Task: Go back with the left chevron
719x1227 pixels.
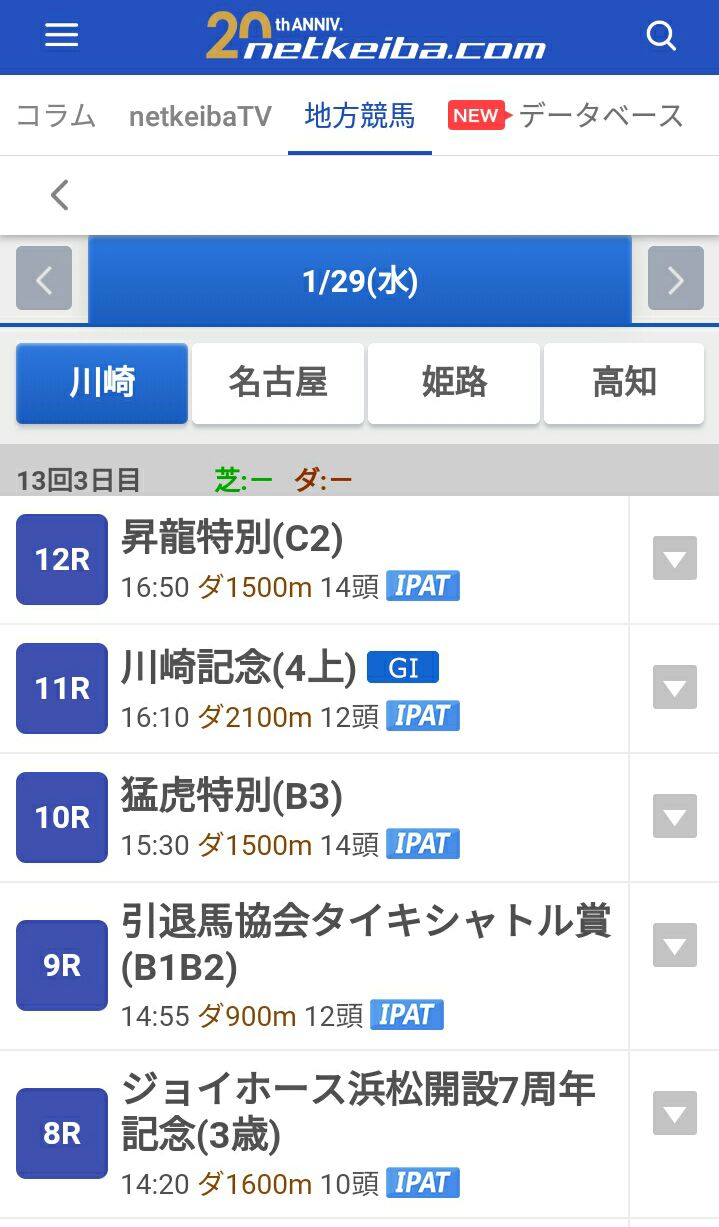Action: click(60, 194)
